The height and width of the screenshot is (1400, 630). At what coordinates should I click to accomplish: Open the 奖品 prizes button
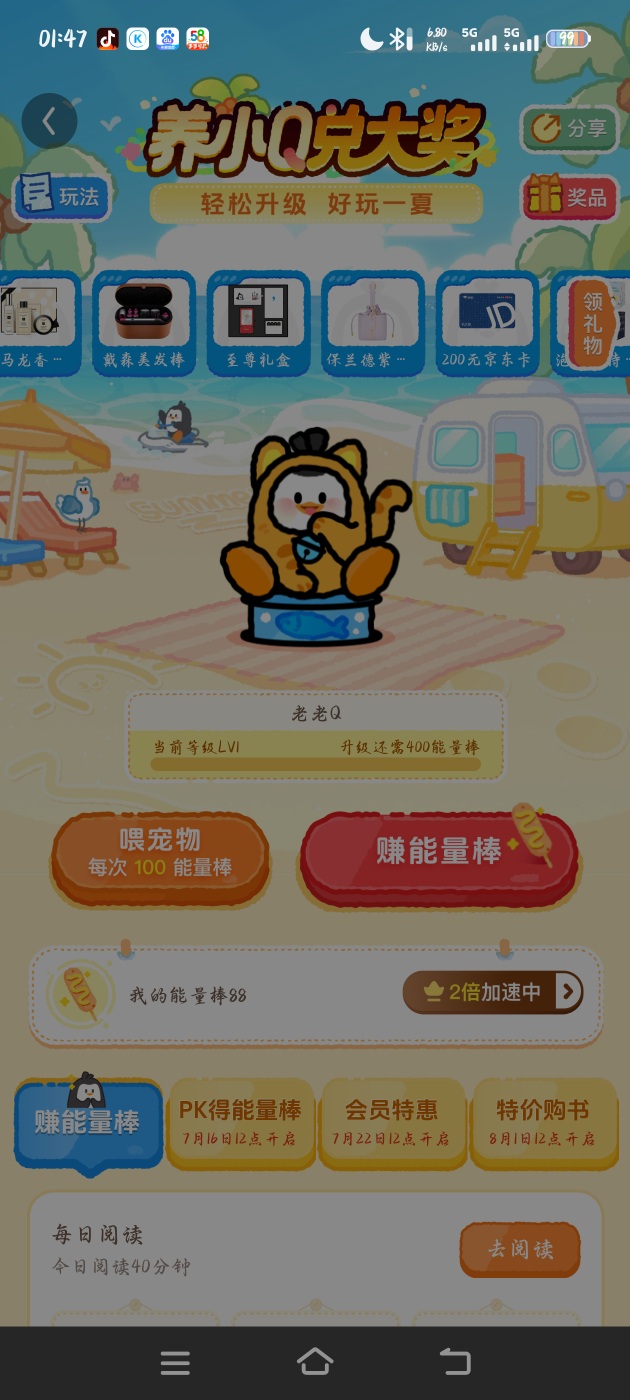(x=570, y=197)
